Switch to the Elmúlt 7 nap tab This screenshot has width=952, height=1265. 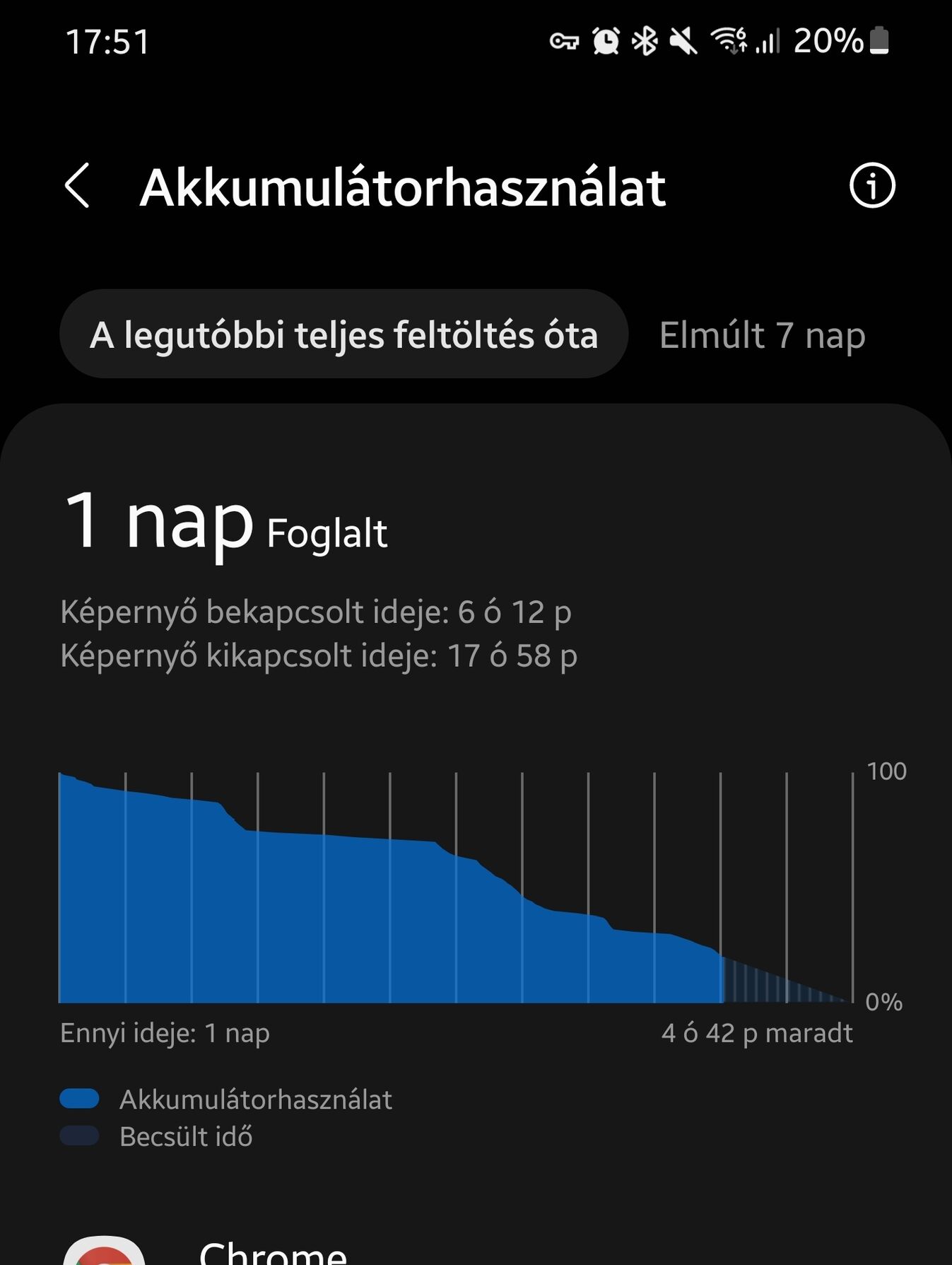pos(762,334)
